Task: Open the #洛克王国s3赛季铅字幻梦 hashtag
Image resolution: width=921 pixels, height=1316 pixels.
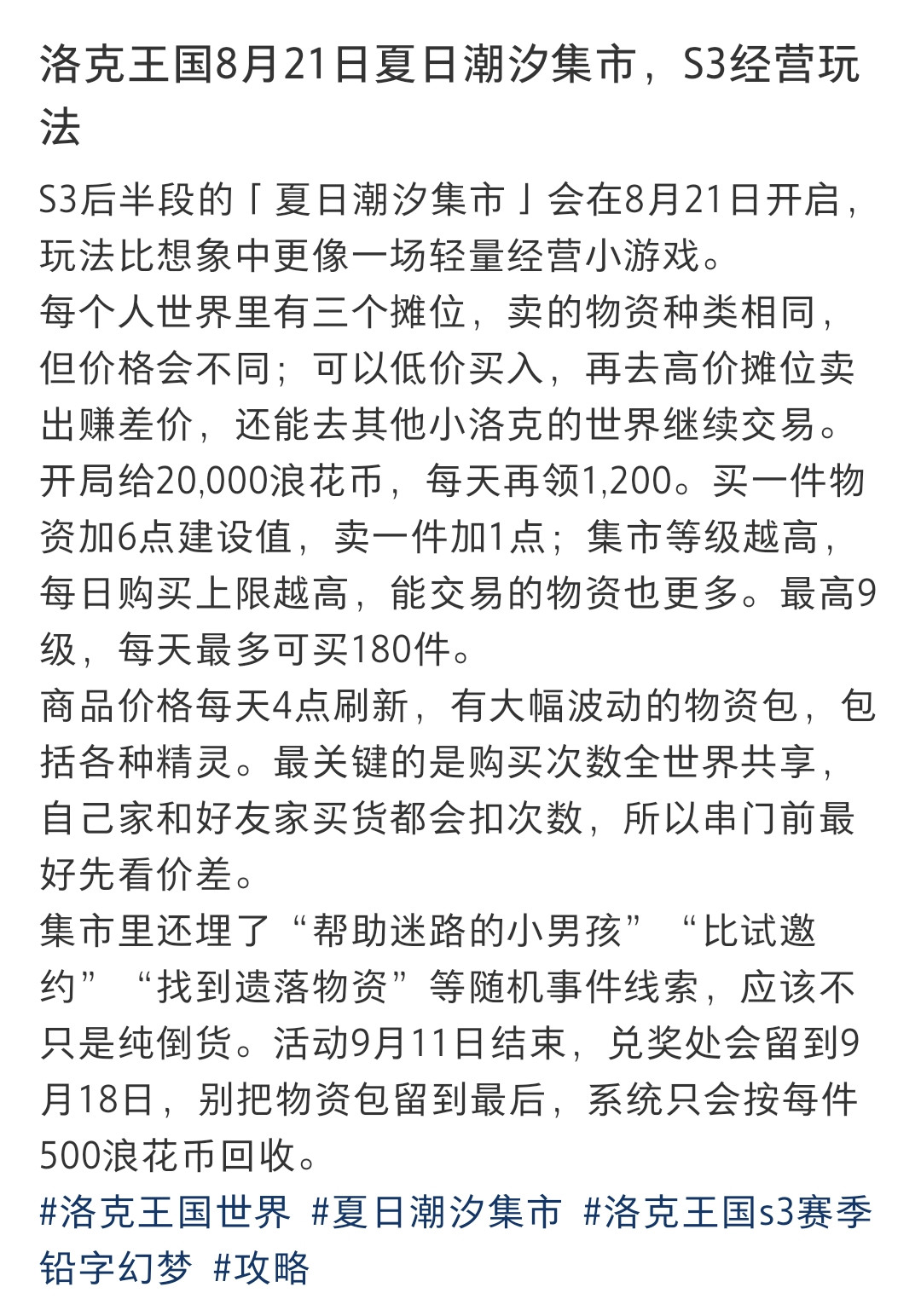Action: 727,1212
